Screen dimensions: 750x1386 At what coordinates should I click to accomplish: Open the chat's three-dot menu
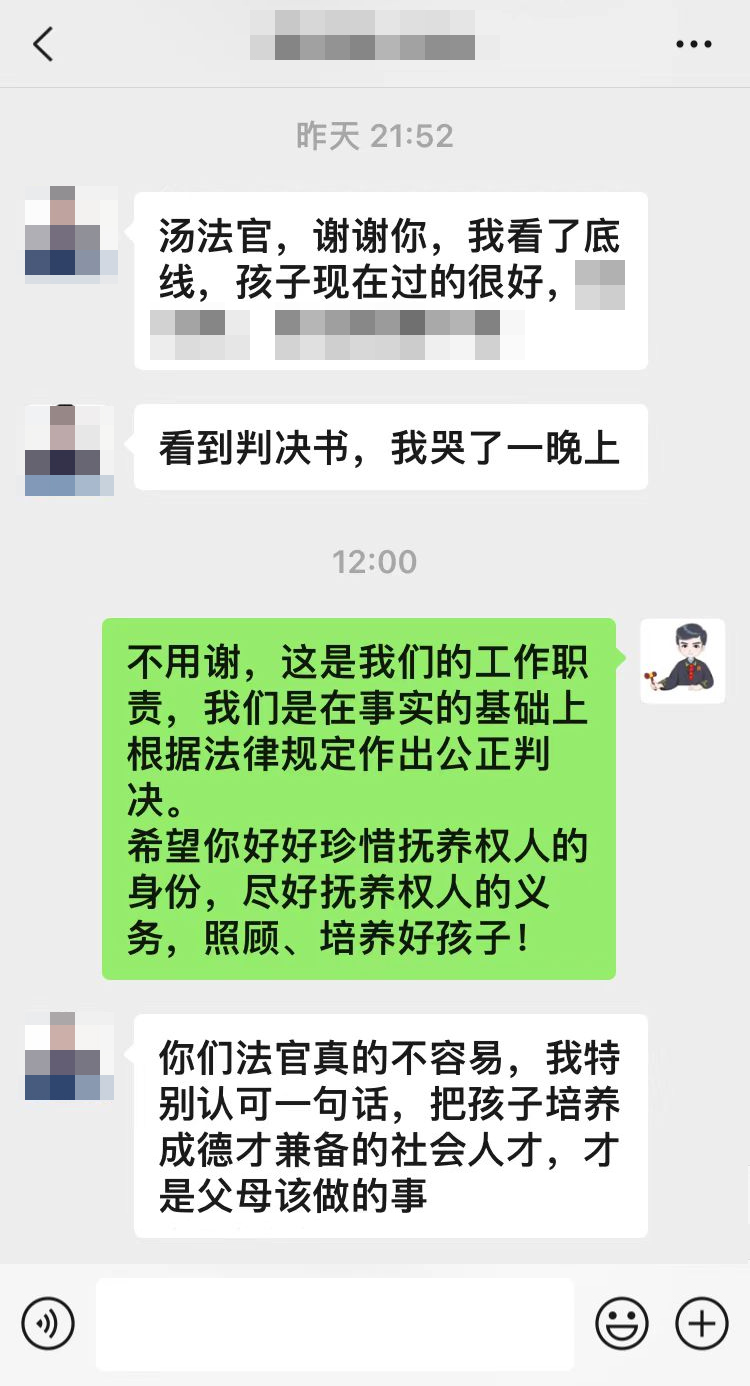[x=693, y=45]
